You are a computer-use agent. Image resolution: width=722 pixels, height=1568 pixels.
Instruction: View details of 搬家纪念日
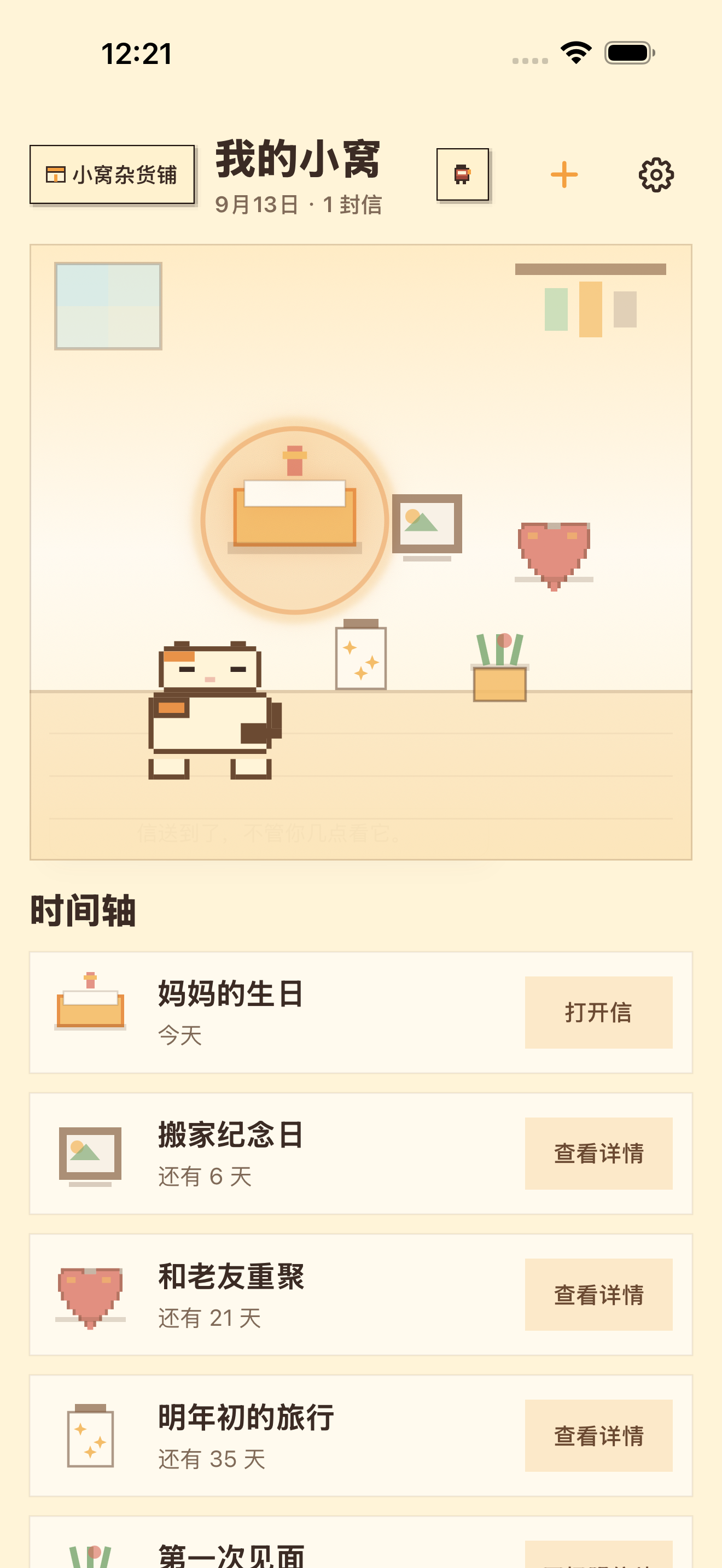[x=598, y=1154]
